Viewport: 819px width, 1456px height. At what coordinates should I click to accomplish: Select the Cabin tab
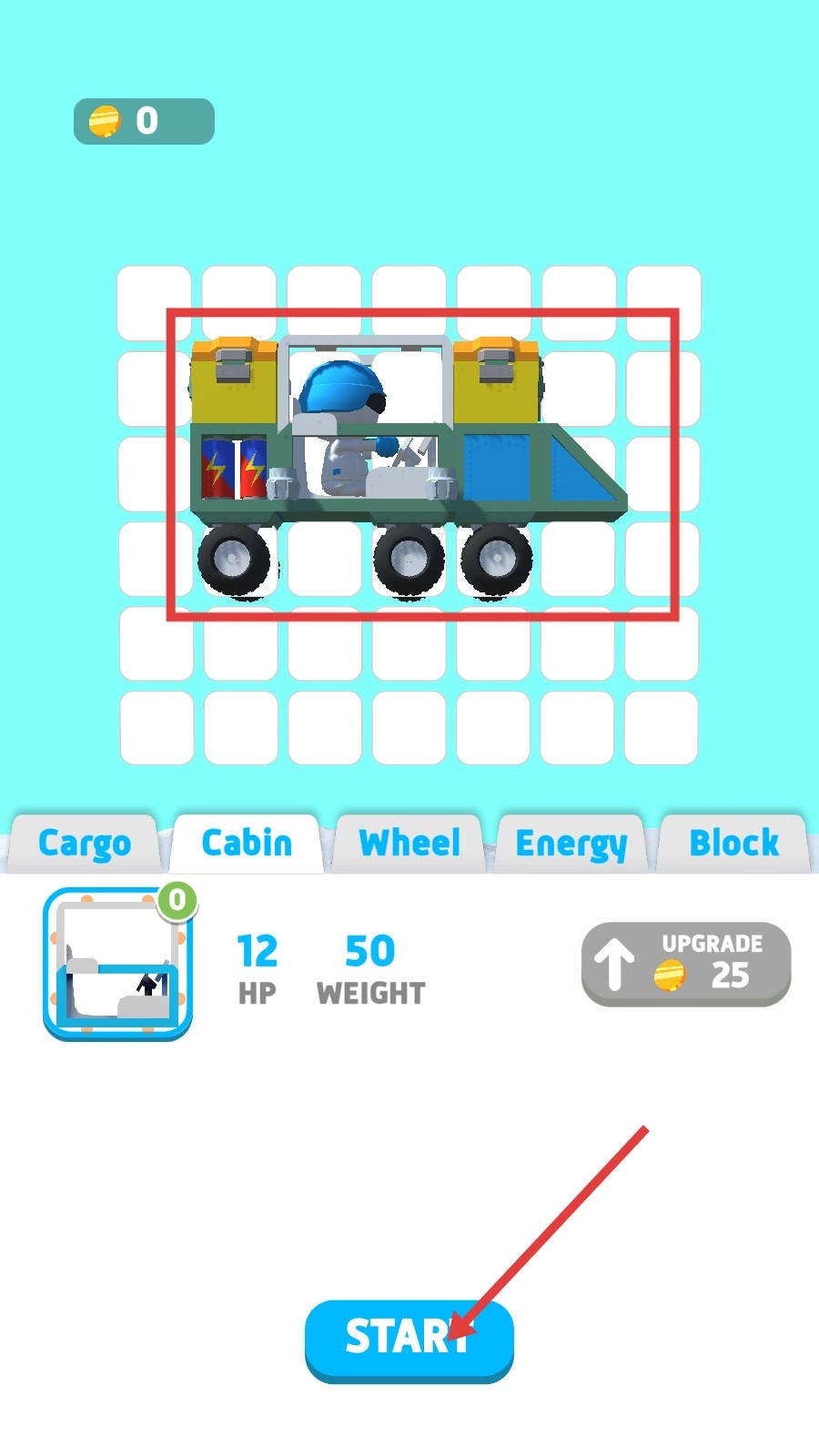[247, 844]
